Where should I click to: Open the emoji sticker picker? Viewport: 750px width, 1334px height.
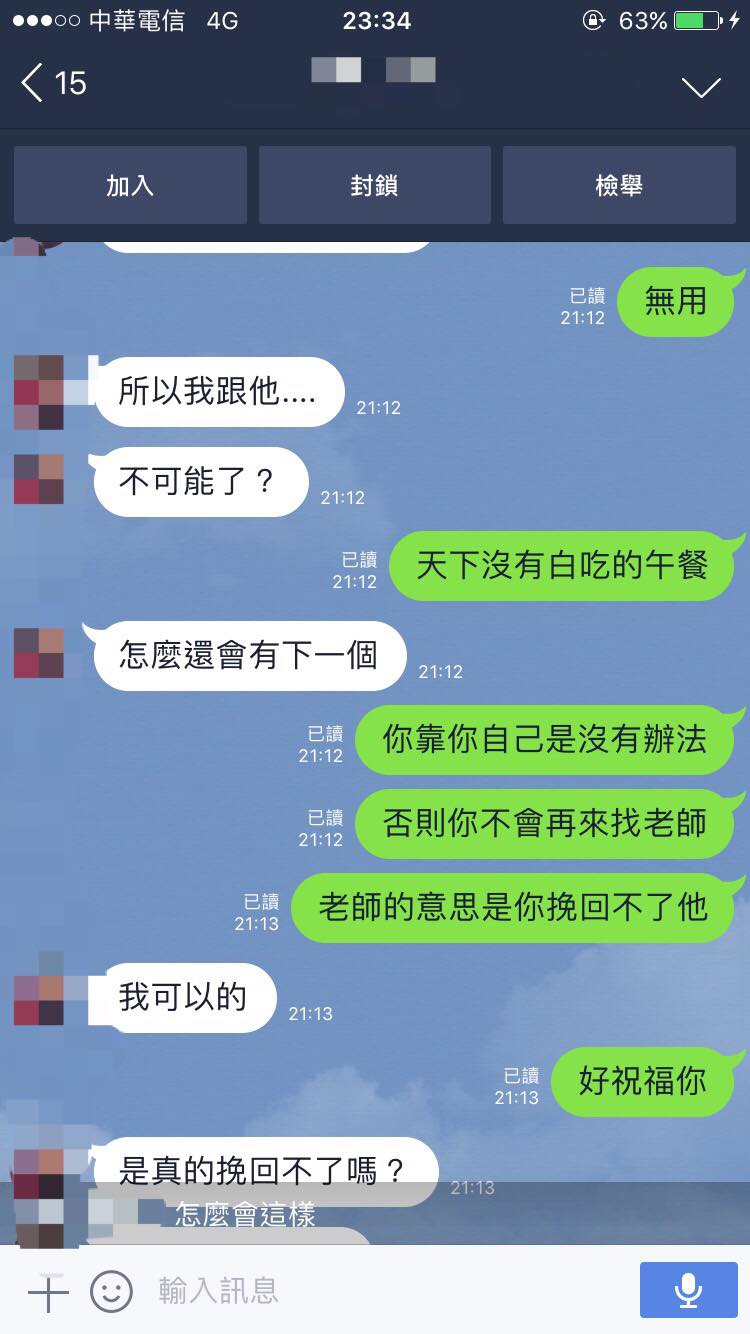tap(111, 1291)
